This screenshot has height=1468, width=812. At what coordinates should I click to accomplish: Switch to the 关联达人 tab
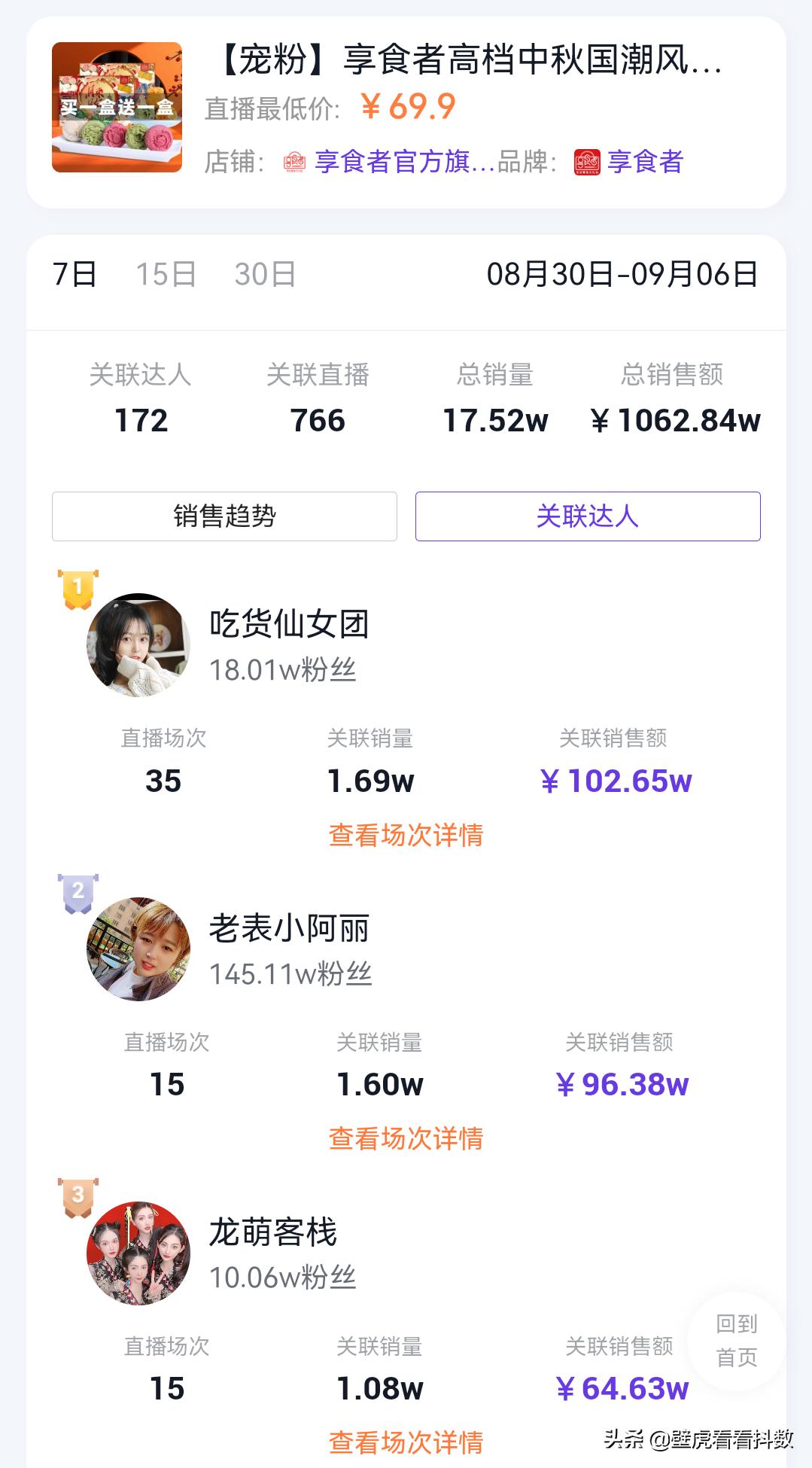588,516
